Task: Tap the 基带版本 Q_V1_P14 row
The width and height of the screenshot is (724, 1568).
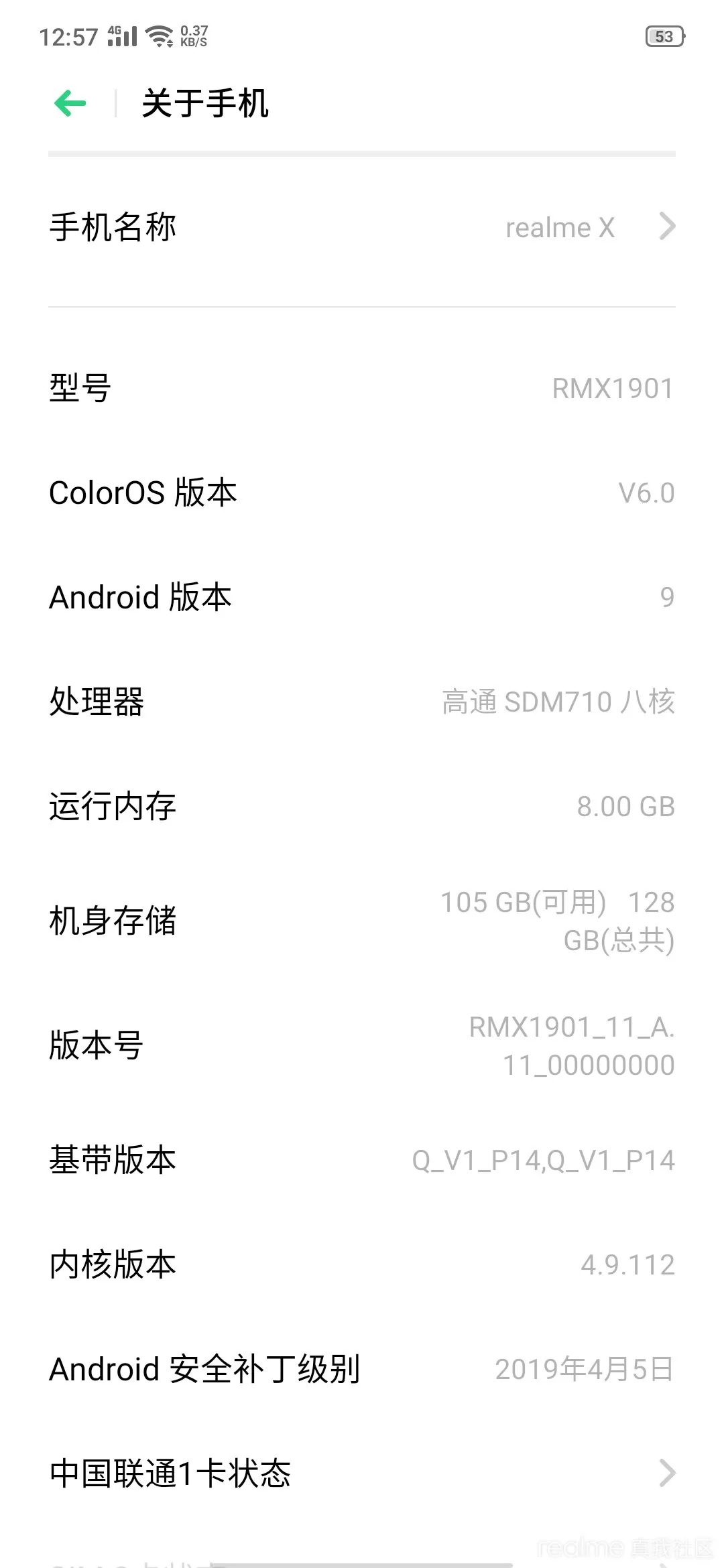Action: 362,1161
